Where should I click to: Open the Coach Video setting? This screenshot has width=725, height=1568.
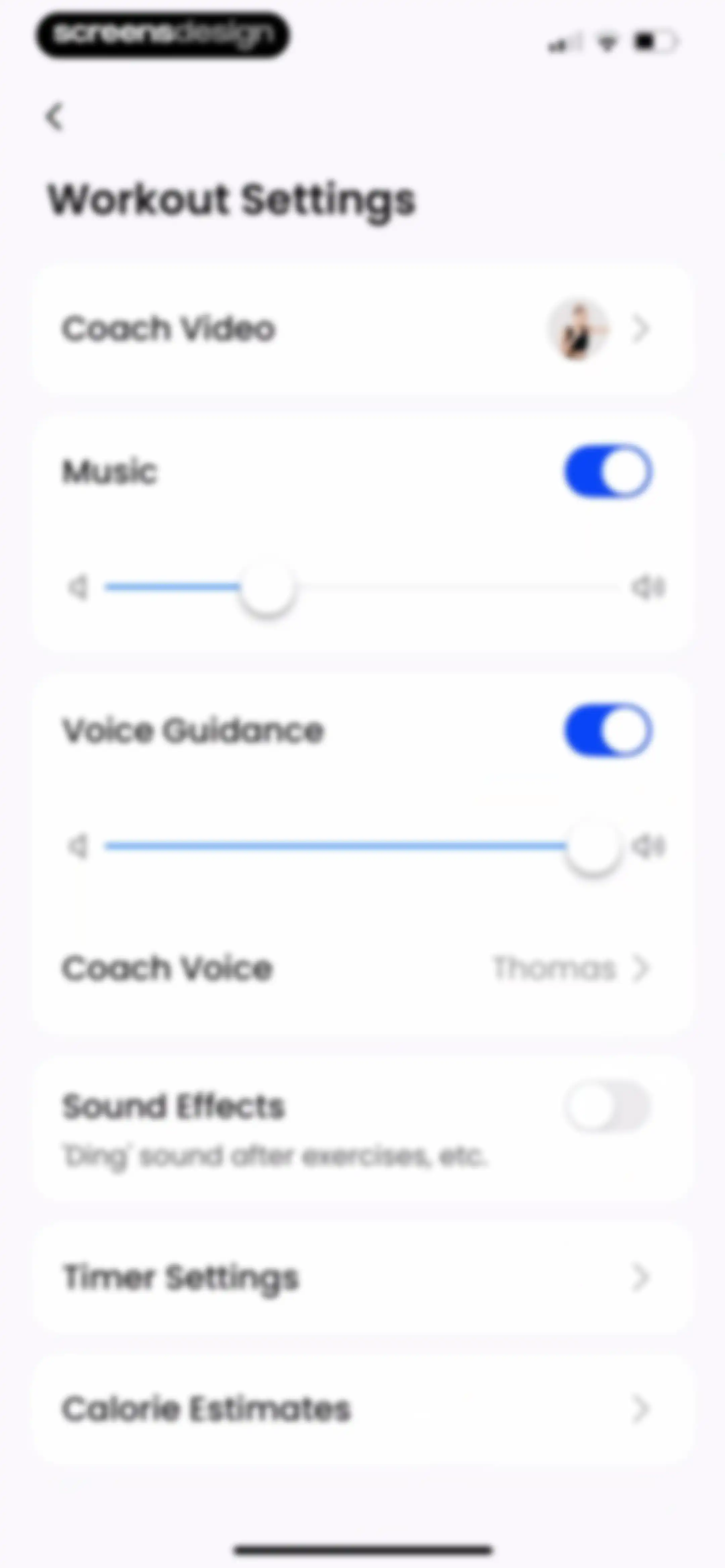(x=362, y=329)
